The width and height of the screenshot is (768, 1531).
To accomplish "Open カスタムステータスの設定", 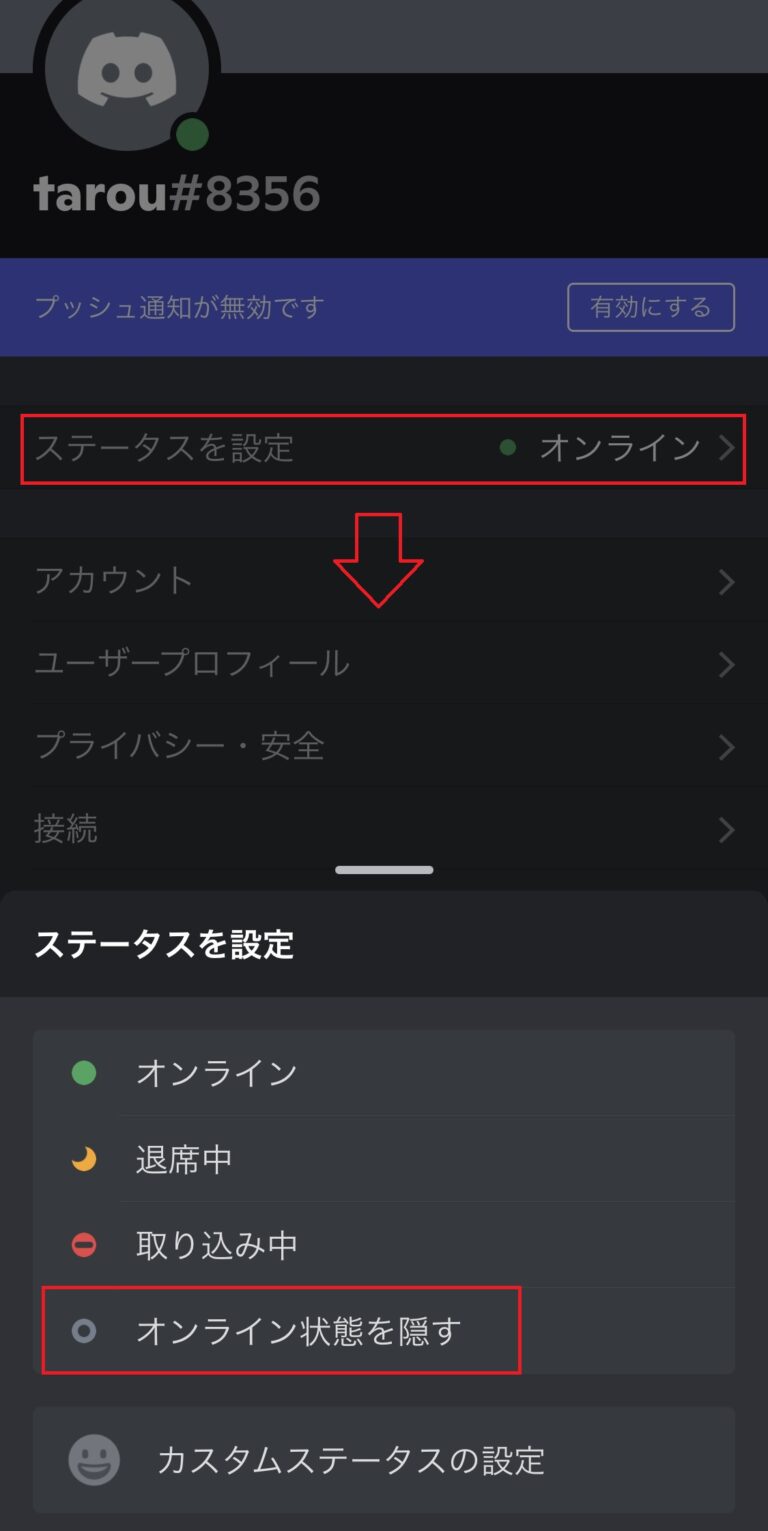I will pyautogui.click(x=384, y=1459).
